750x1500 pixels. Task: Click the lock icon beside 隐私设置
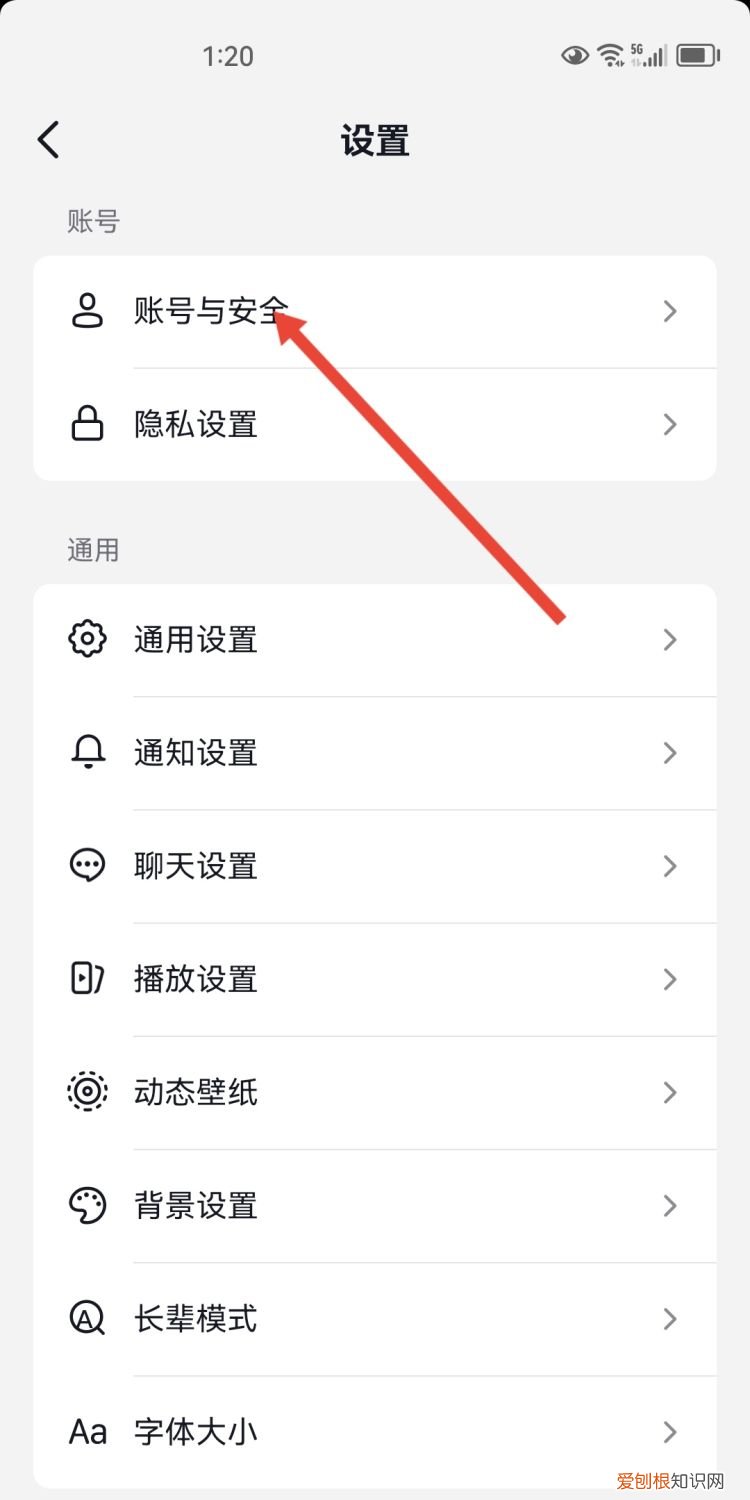(x=88, y=424)
